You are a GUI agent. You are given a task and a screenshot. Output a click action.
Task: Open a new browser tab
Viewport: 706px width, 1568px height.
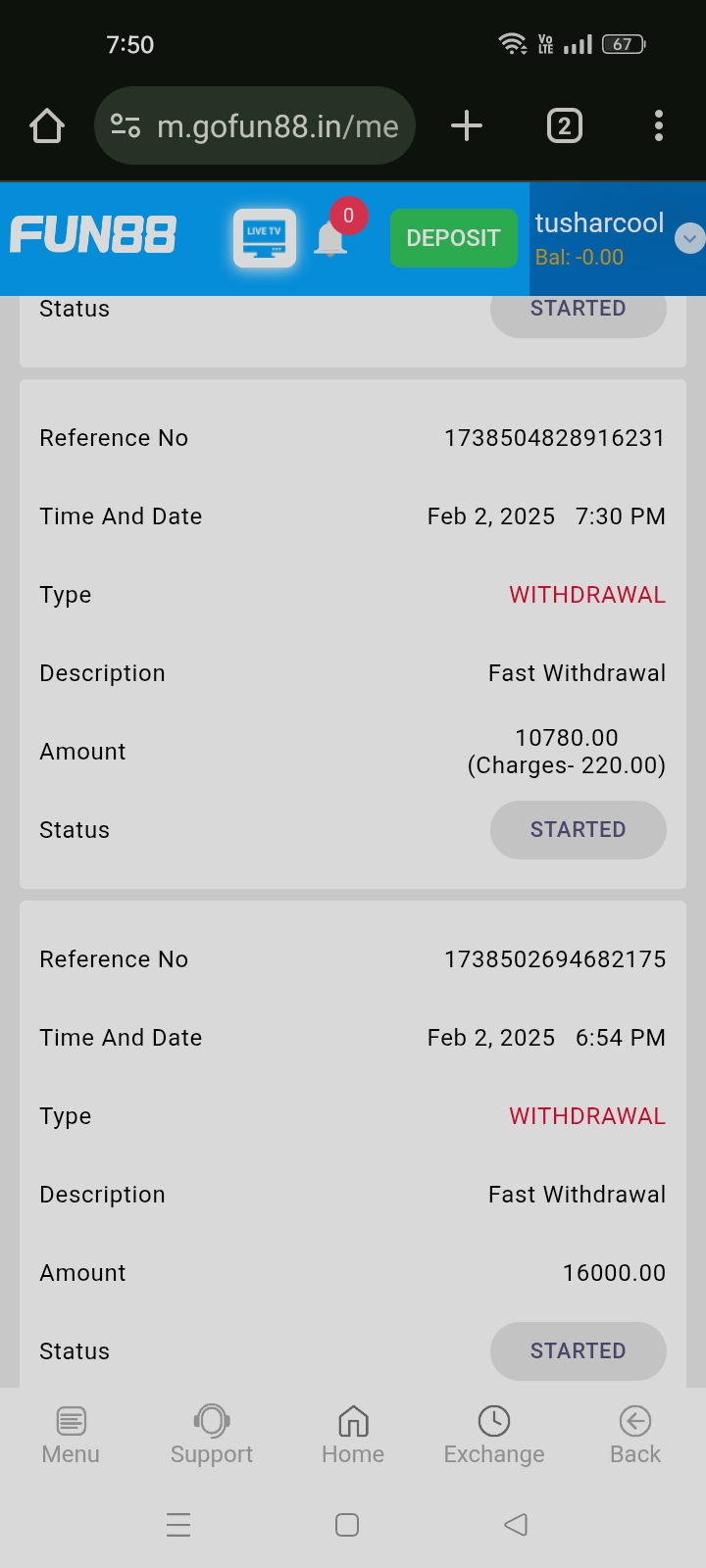tap(467, 125)
